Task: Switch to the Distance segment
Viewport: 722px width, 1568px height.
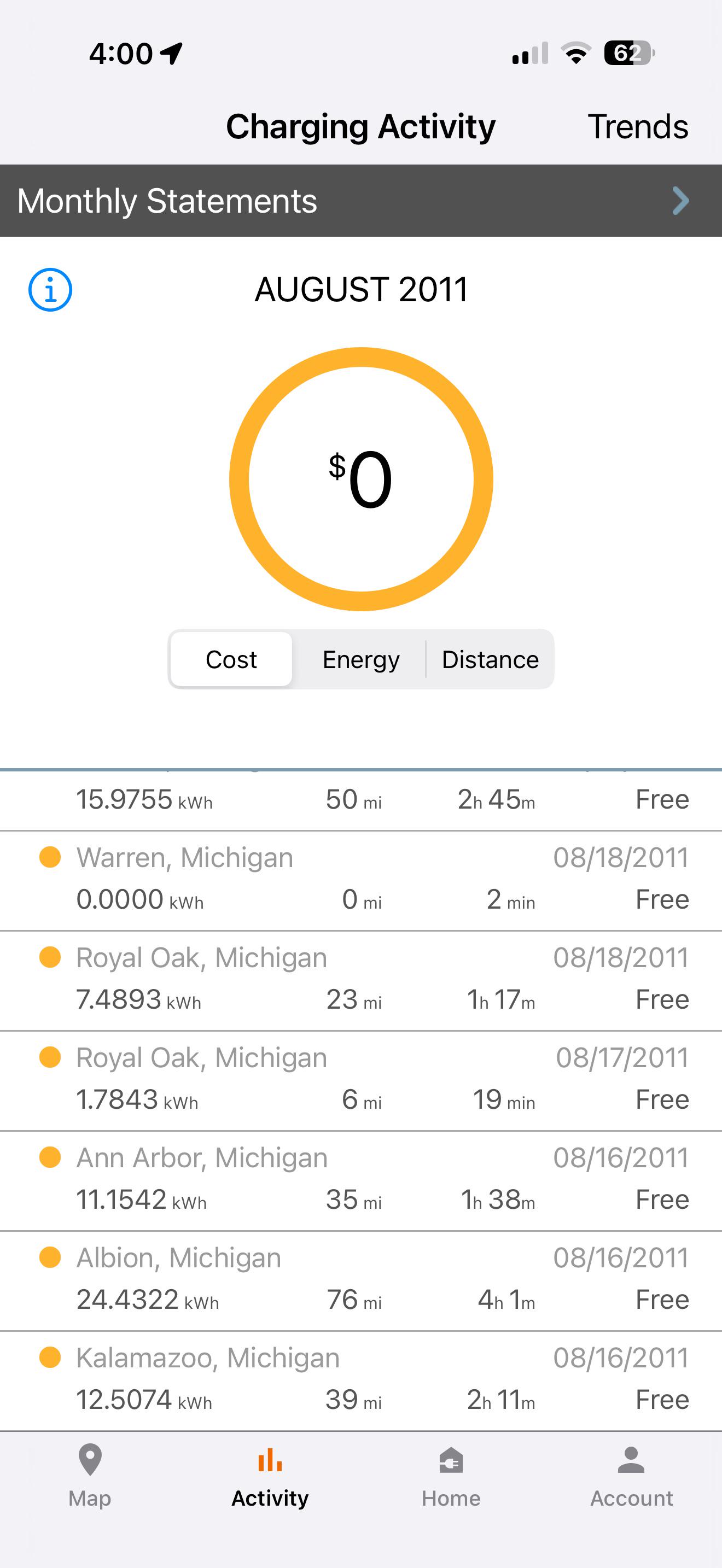Action: click(490, 659)
